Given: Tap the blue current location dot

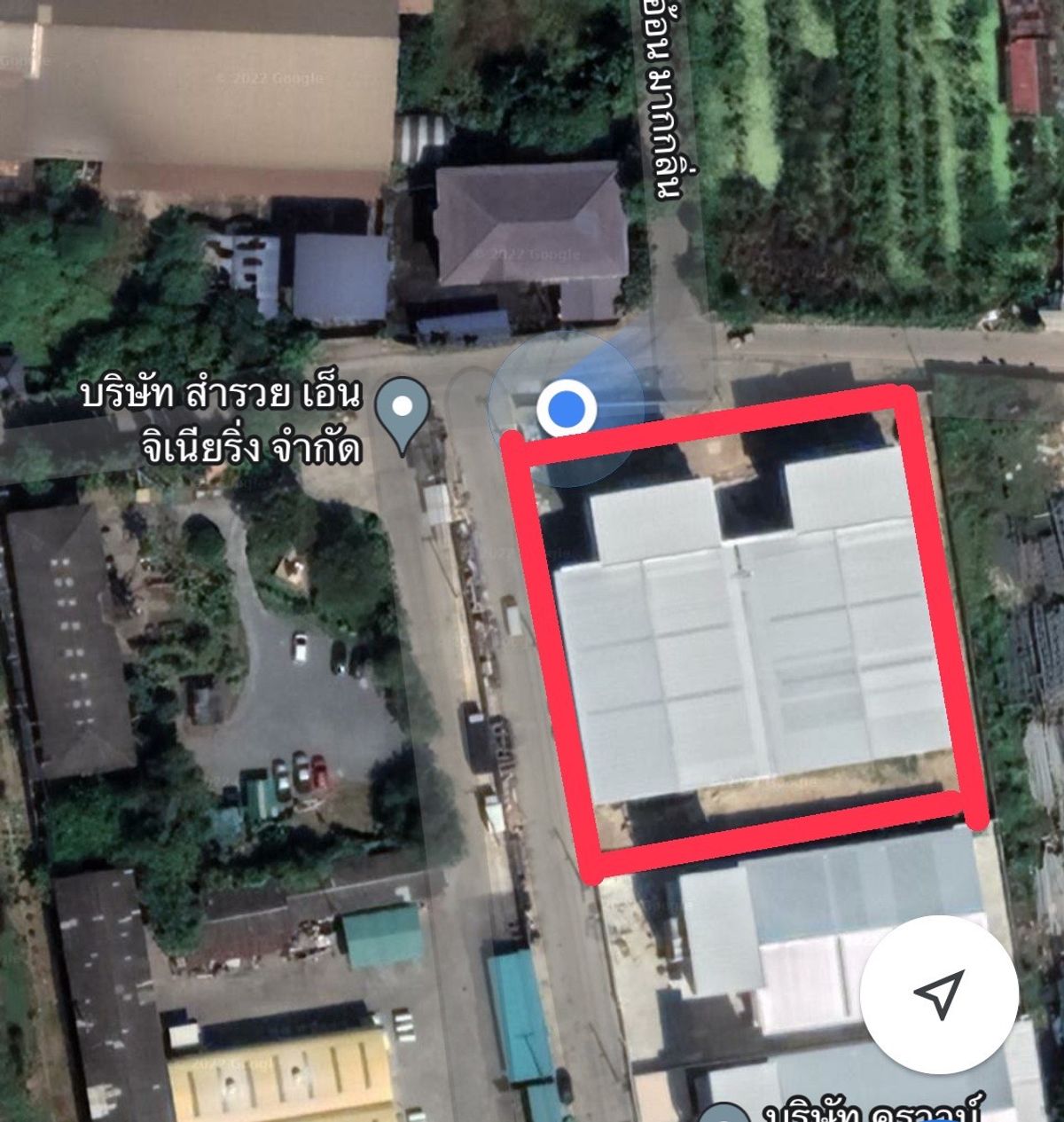Looking at the screenshot, I should 566,409.
